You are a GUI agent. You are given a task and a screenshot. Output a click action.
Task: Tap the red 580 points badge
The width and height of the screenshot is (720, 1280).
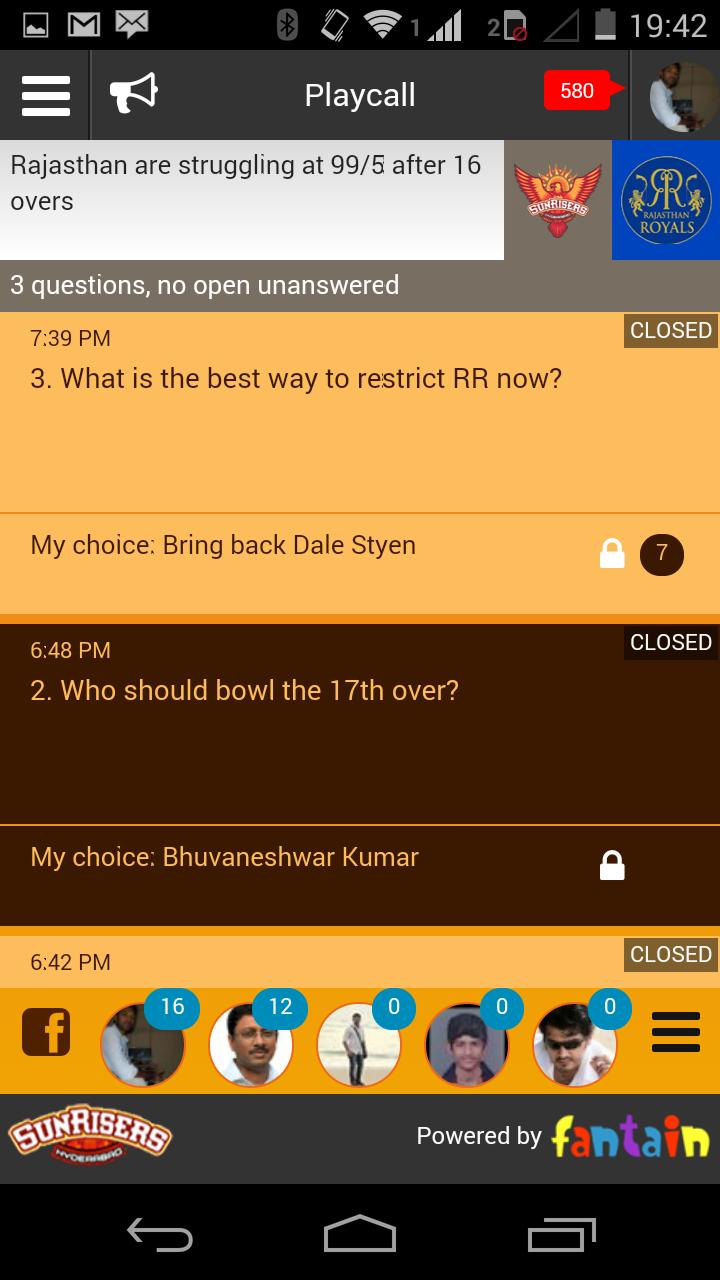point(577,91)
